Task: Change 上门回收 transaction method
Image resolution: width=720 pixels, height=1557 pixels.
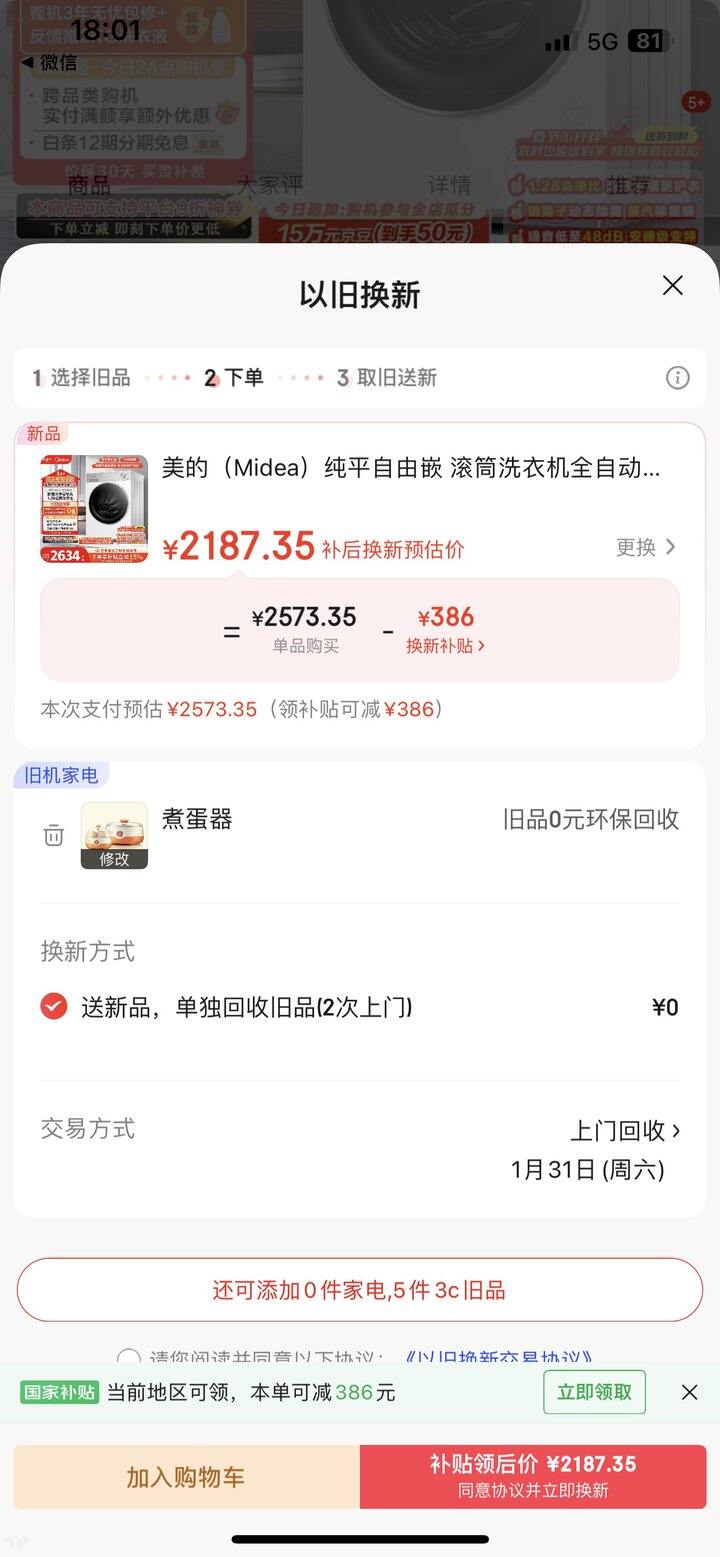Action: pos(625,1131)
